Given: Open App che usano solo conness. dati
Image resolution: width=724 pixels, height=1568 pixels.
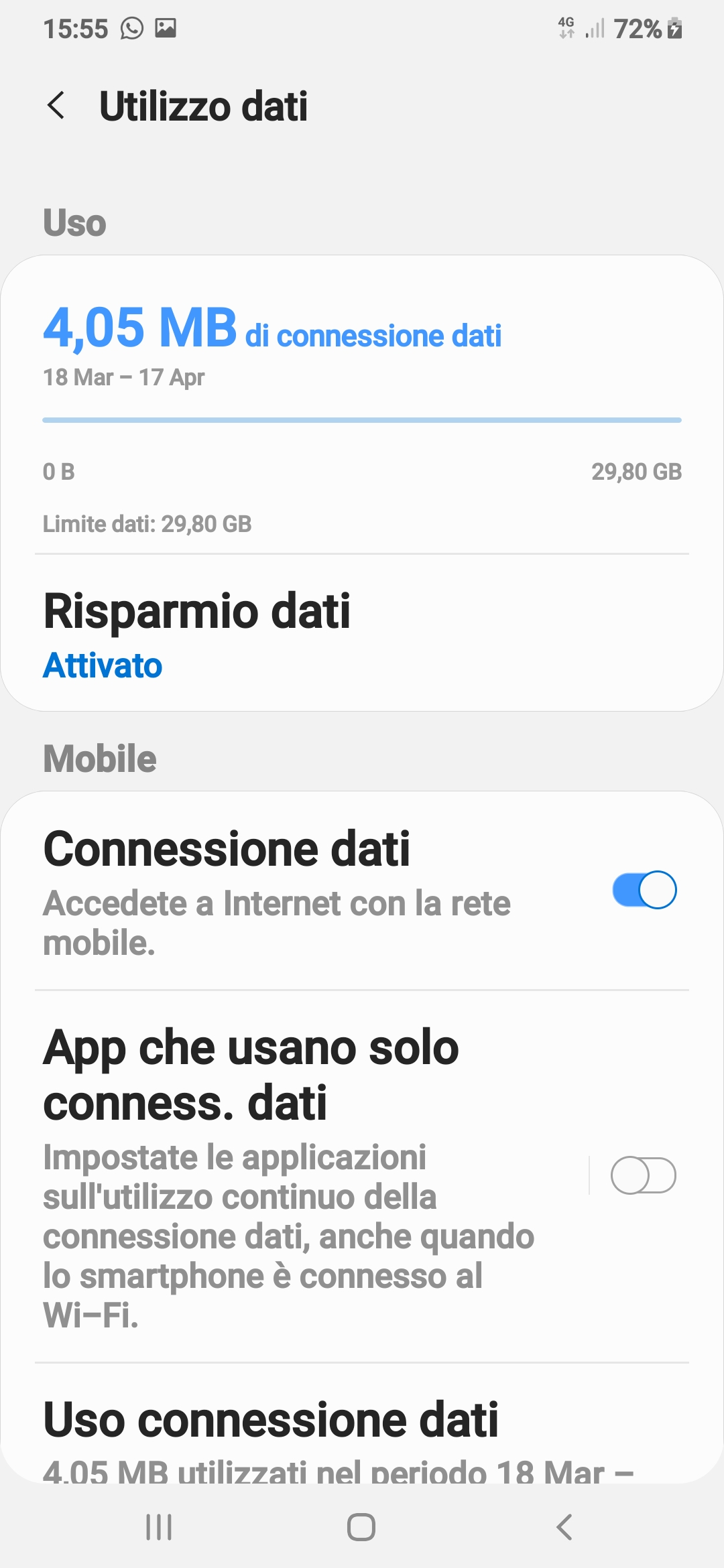Looking at the screenshot, I should [288, 1176].
